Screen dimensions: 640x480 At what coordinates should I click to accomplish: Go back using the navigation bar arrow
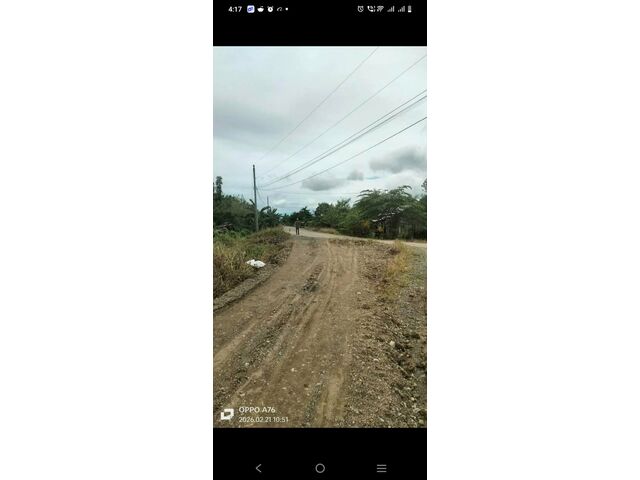coord(258,468)
